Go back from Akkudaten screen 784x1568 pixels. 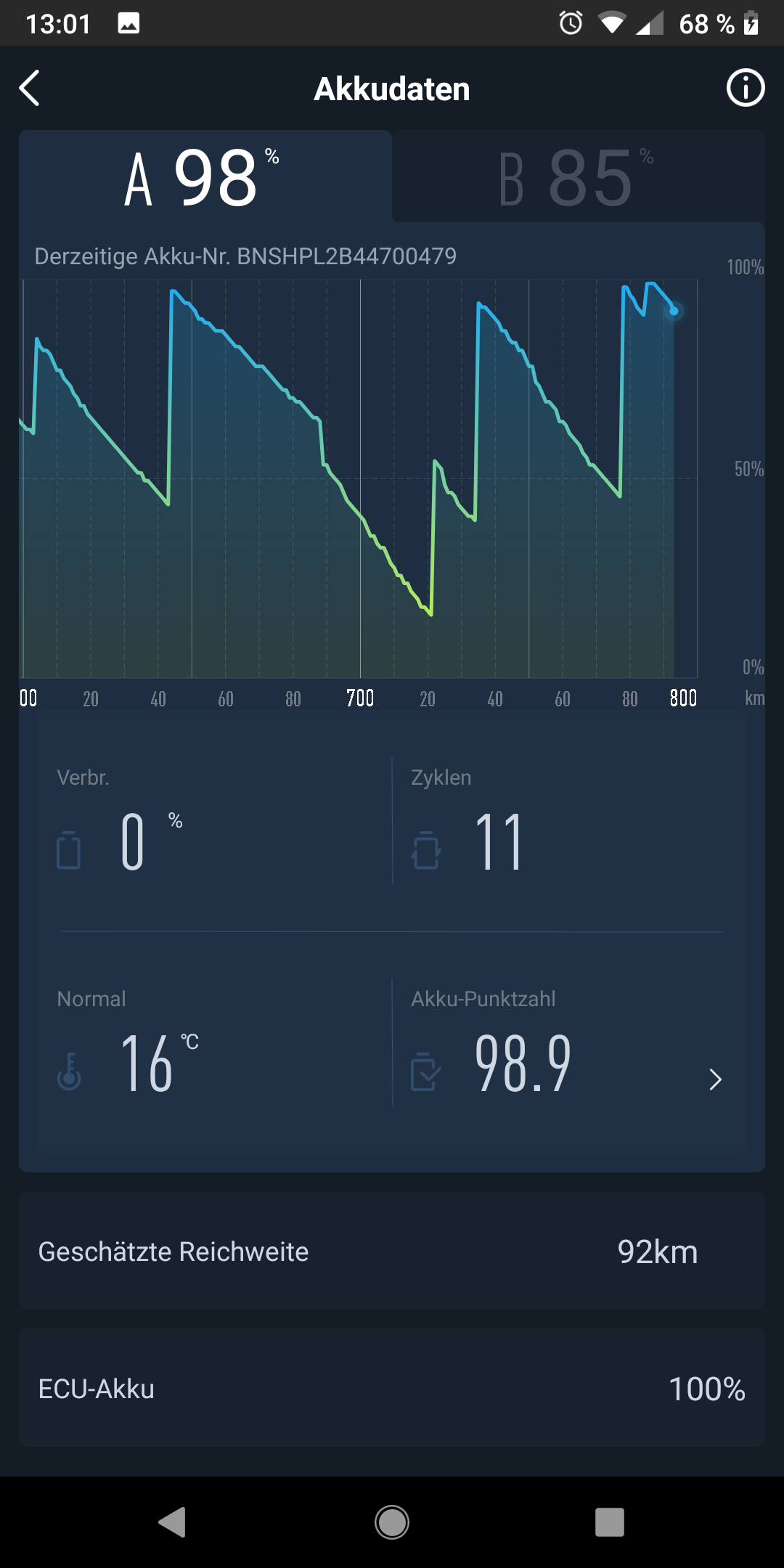tap(30, 89)
